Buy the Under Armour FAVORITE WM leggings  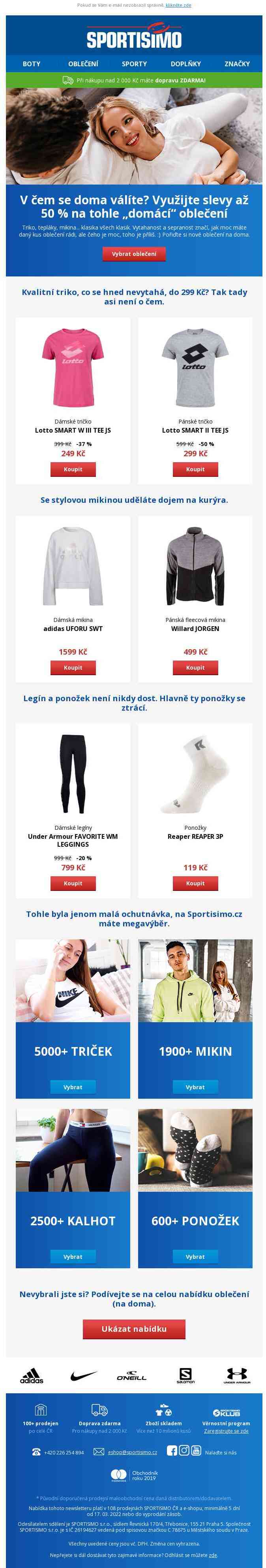(x=73, y=883)
